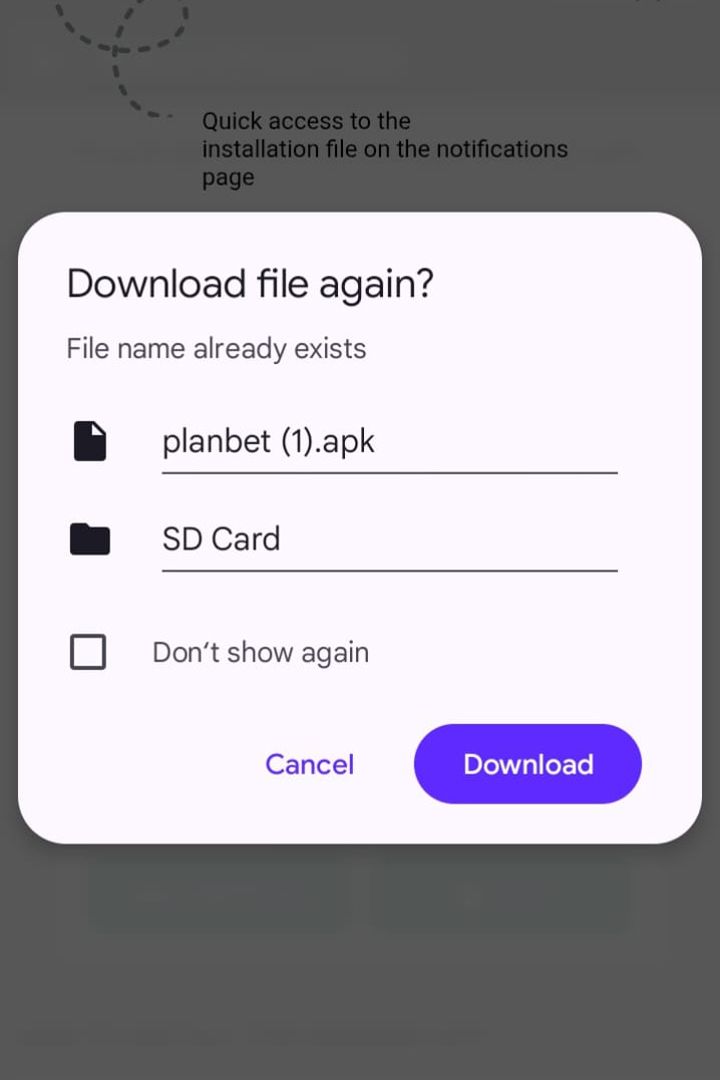Change the SD Card save location
The height and width of the screenshot is (1080, 720).
(388, 540)
